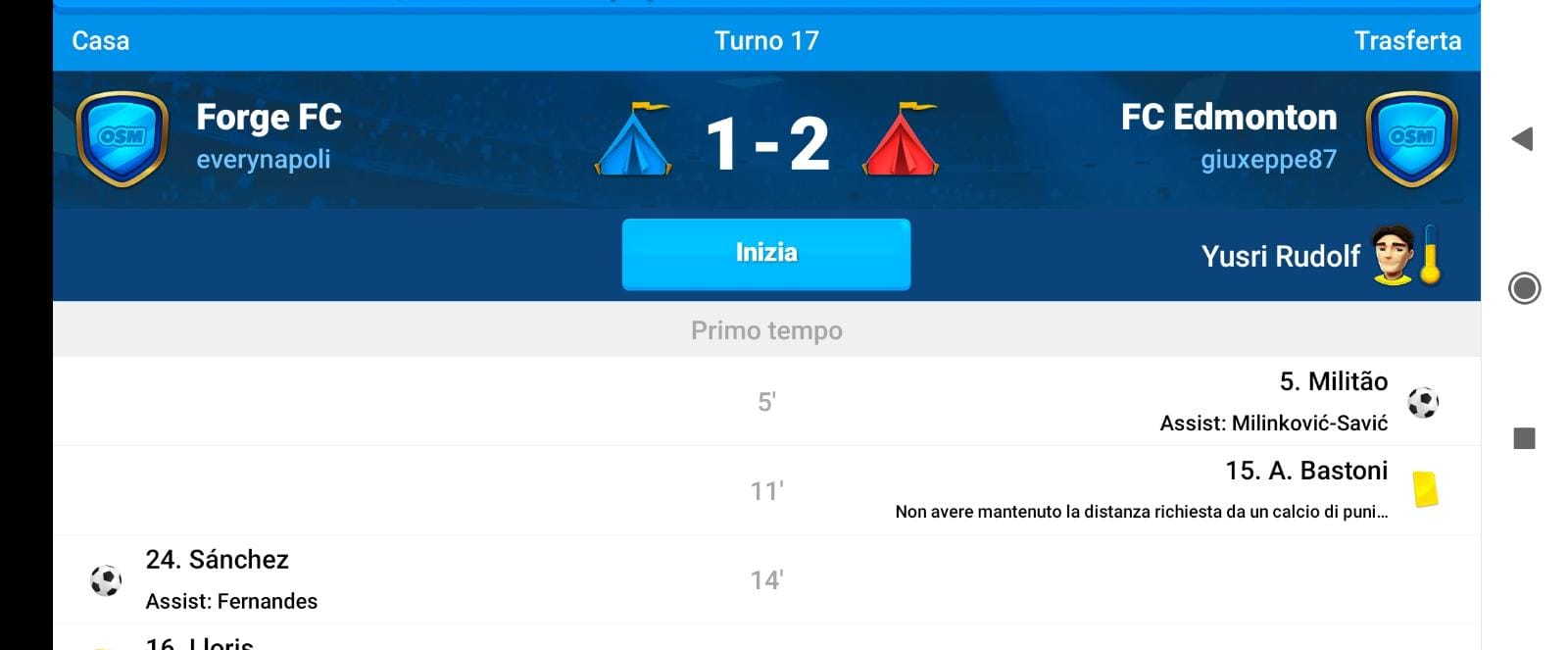The width and height of the screenshot is (1568, 650).
Task: Open the system recent apps view
Action: point(1524,438)
